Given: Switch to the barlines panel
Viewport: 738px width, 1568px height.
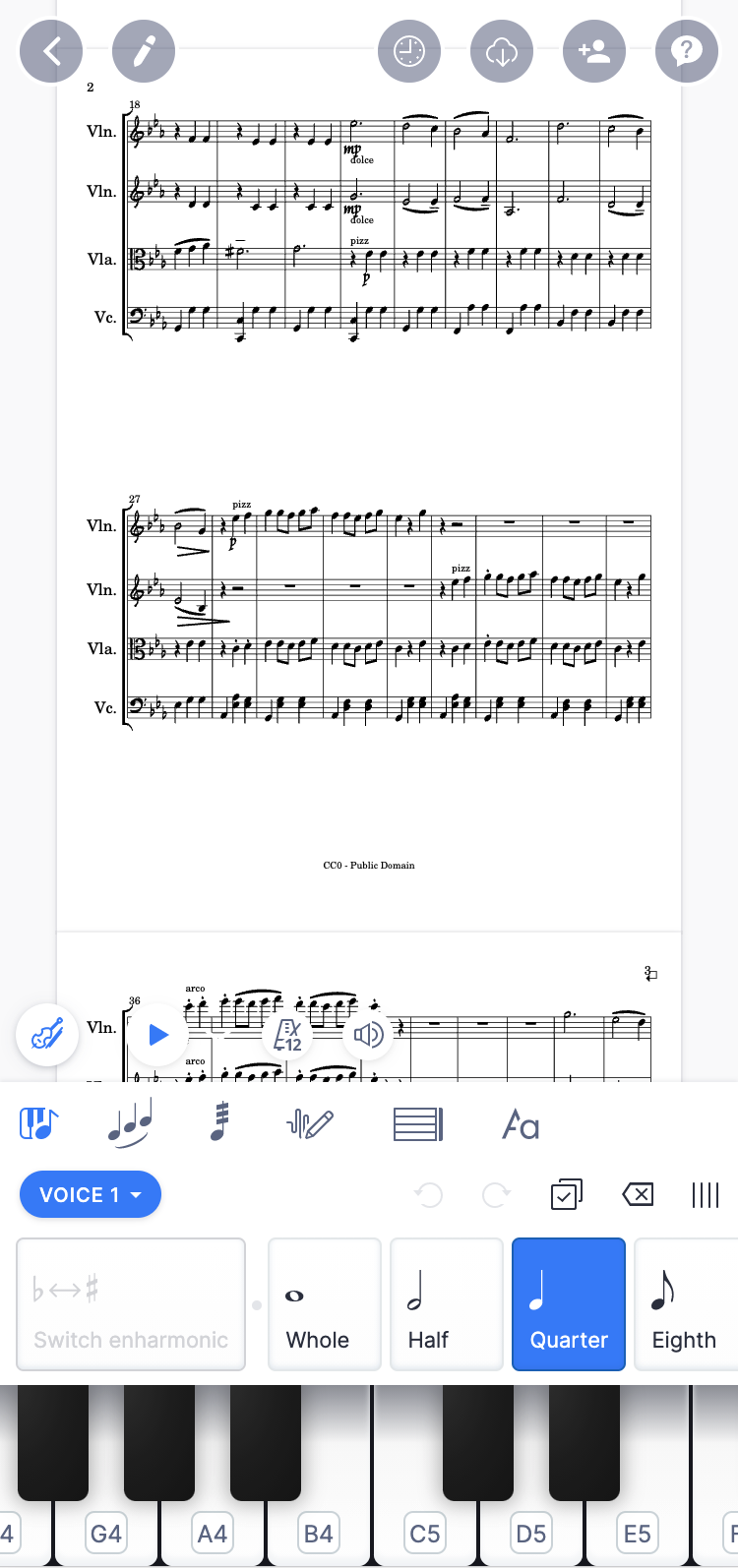Looking at the screenshot, I should point(706,1194).
